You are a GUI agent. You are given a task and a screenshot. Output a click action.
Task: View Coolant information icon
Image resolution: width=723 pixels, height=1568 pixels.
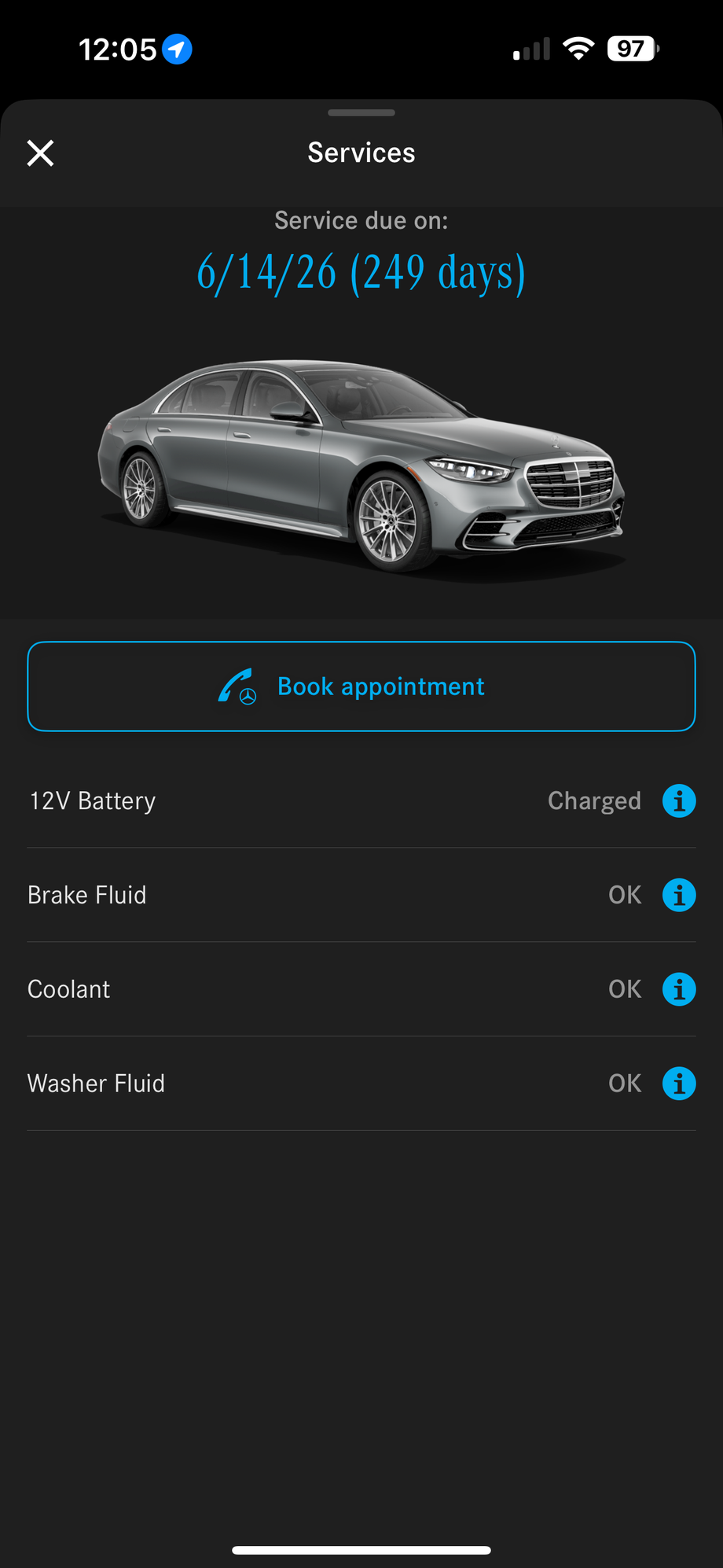pos(679,989)
